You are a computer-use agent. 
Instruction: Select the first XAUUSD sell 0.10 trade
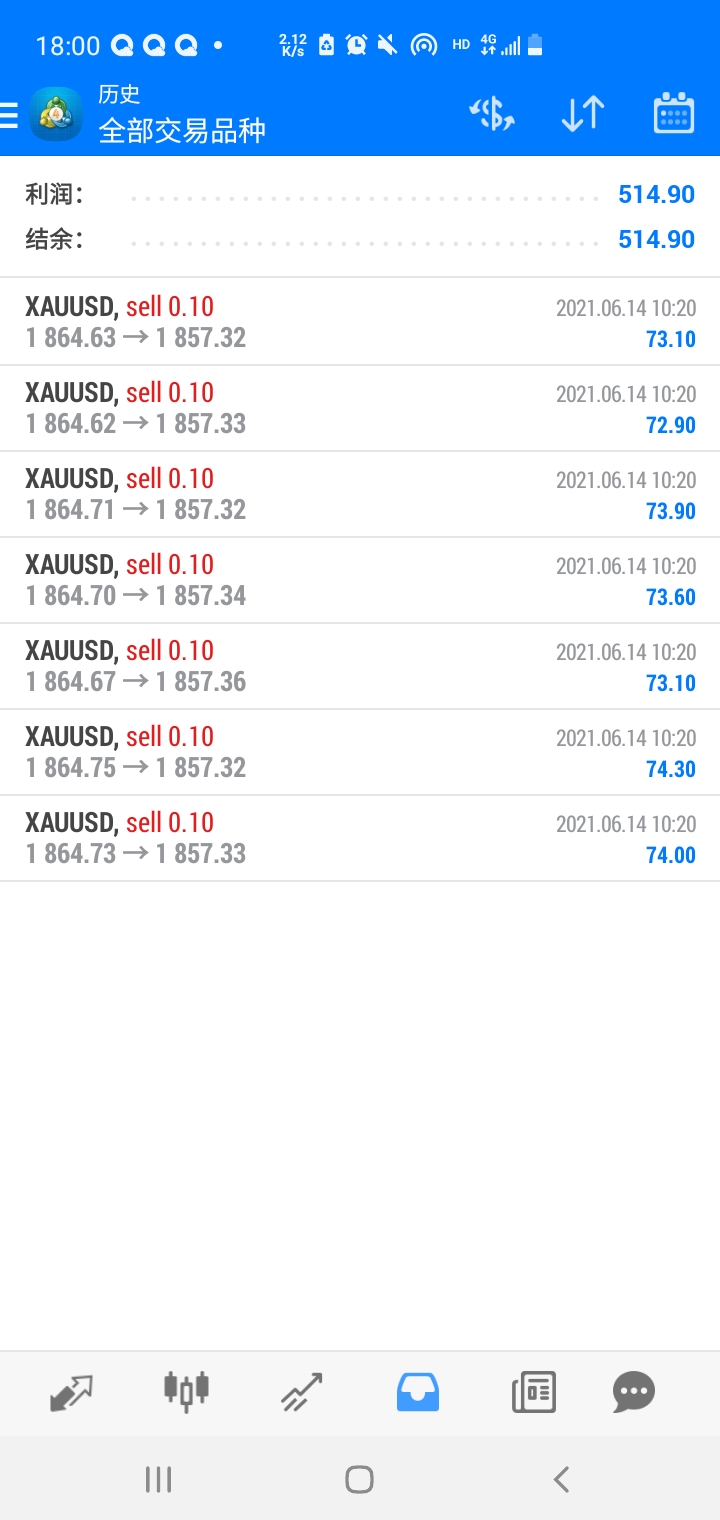click(360, 322)
